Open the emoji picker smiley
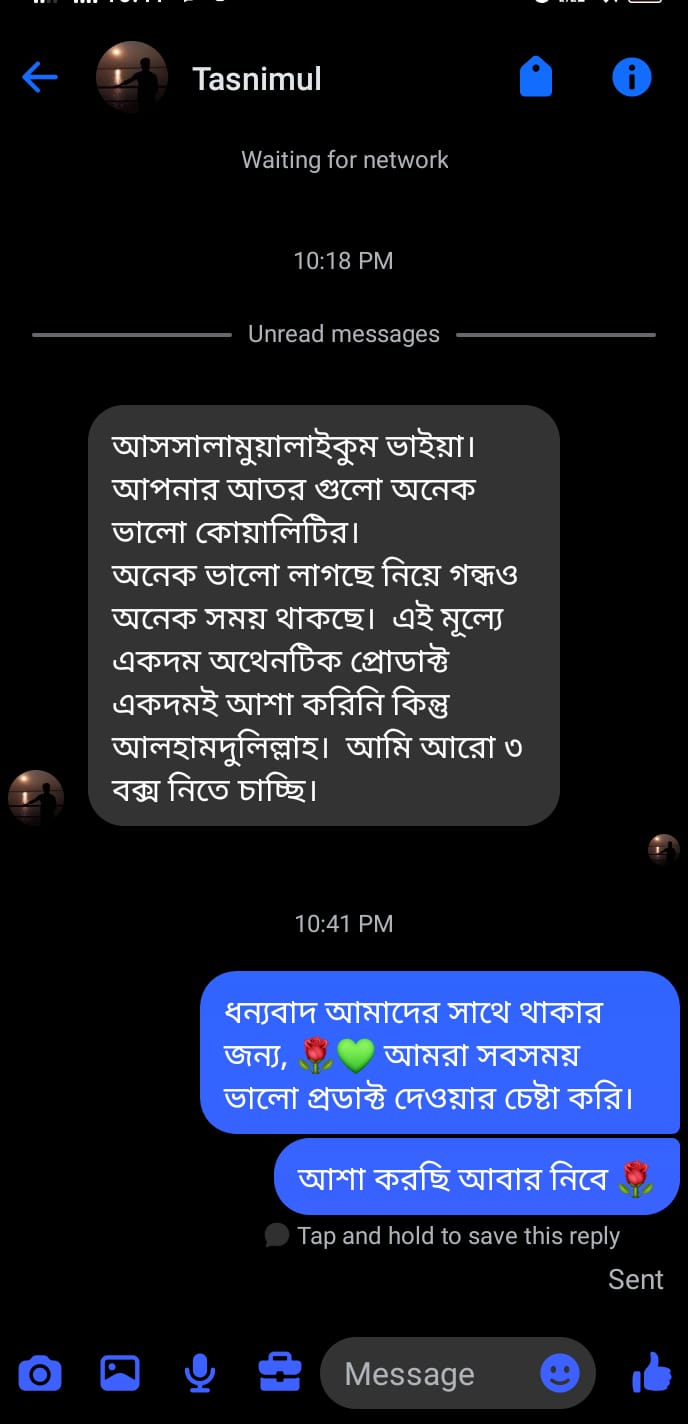This screenshot has width=688, height=1424. [x=560, y=1373]
